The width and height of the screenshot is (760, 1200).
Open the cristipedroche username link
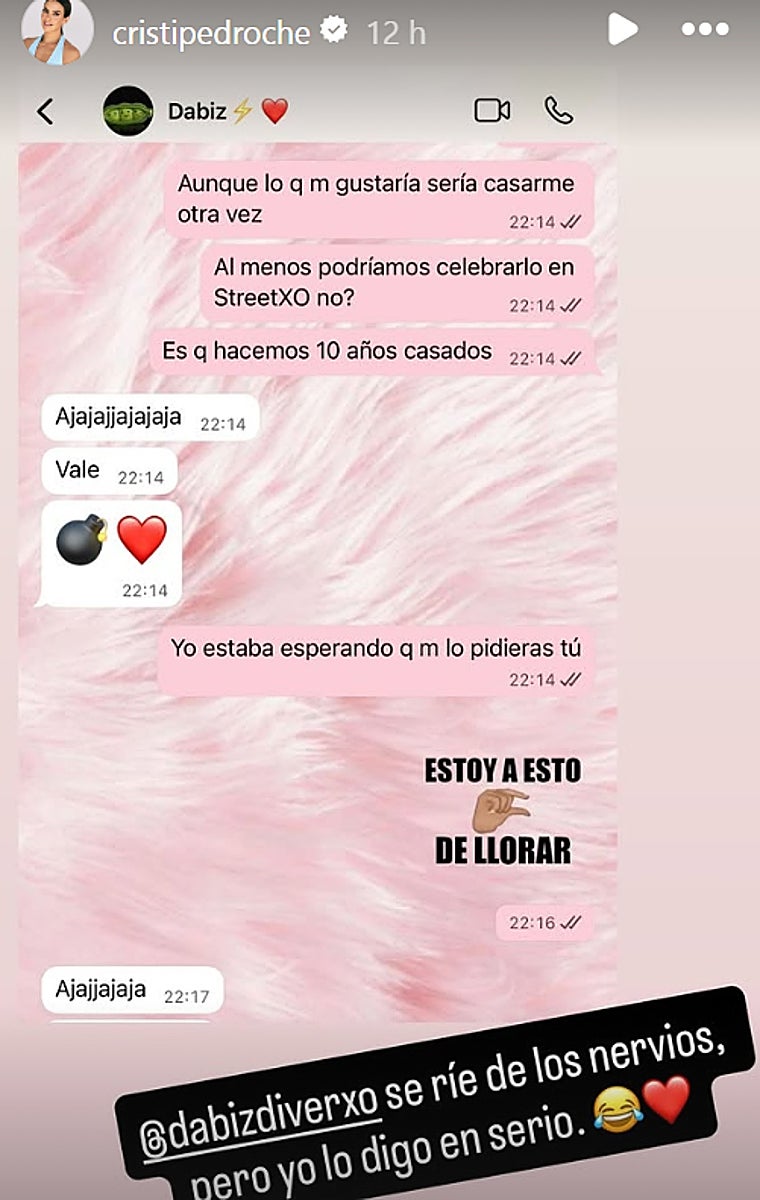coord(211,33)
